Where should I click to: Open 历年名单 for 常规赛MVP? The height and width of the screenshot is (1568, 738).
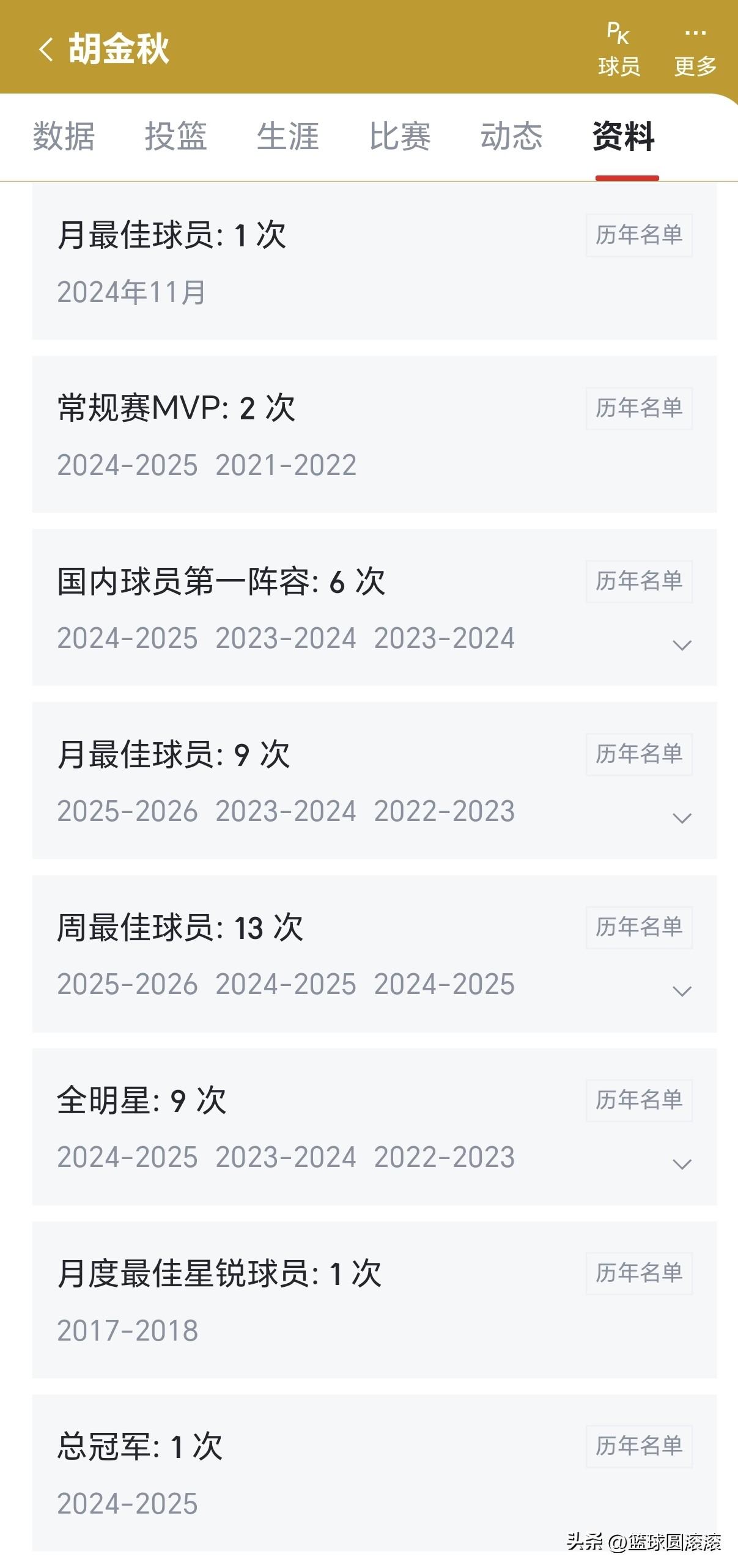click(x=639, y=408)
